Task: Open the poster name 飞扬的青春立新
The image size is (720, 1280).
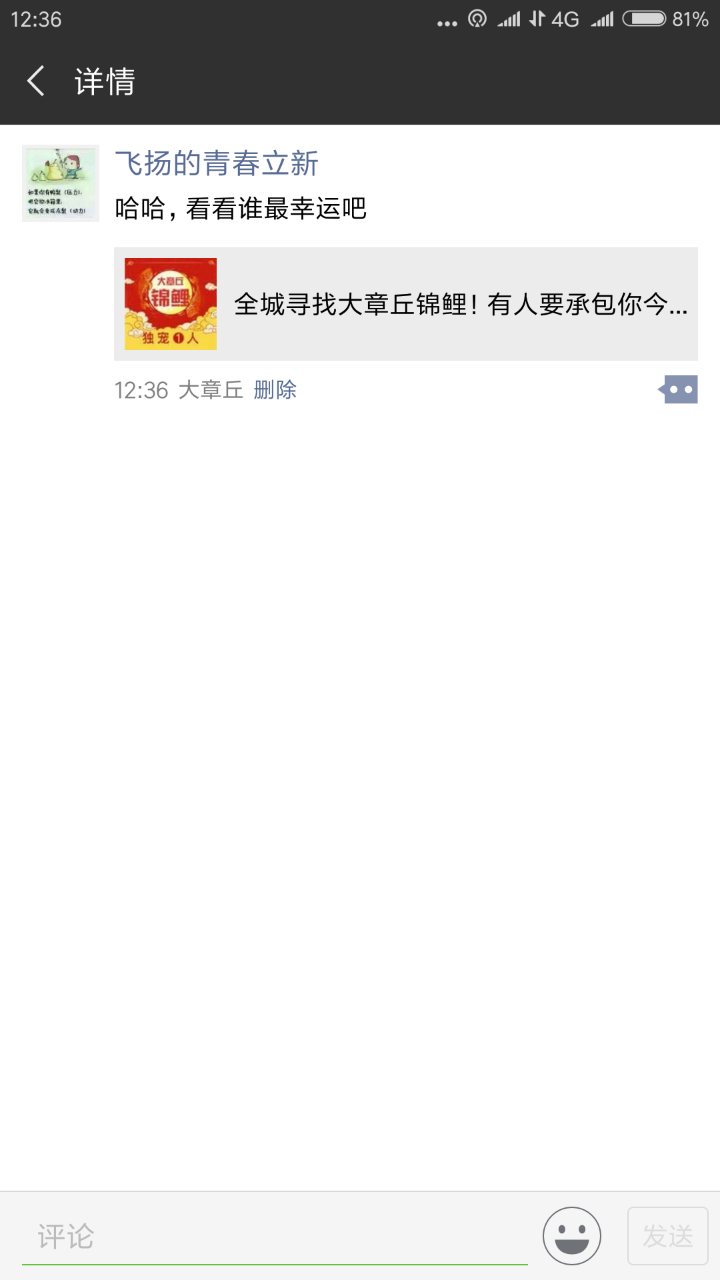Action: pos(216,162)
